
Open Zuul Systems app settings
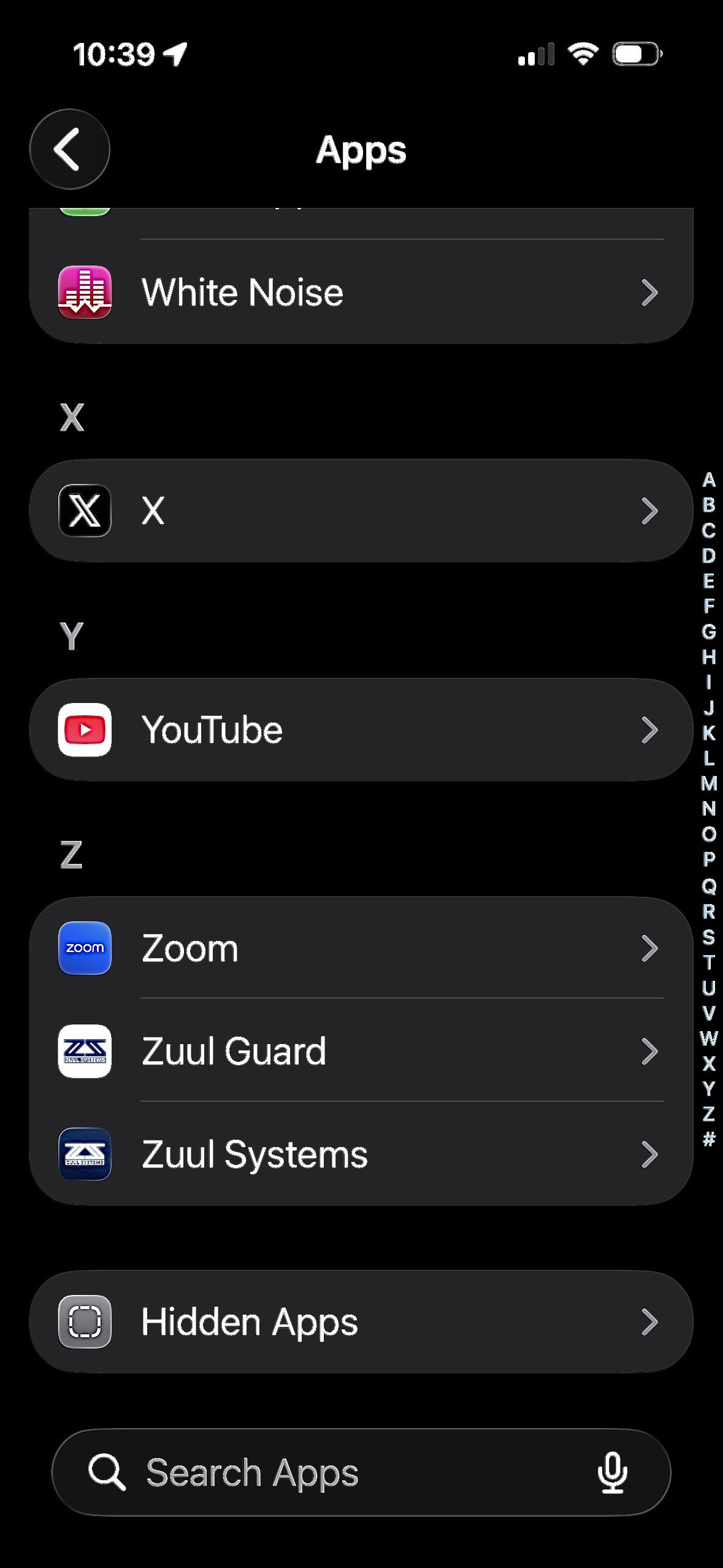click(x=361, y=1154)
